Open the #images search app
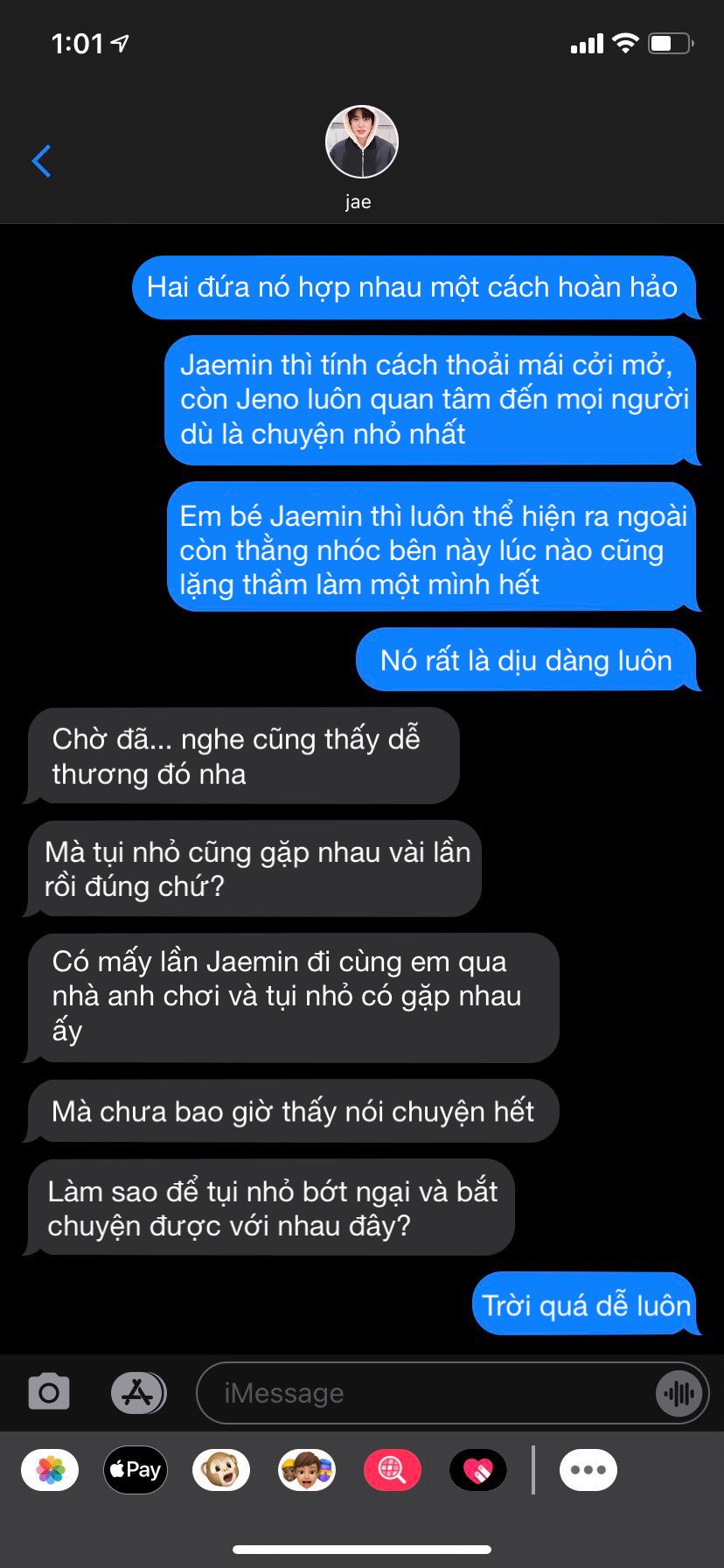 tap(393, 1470)
